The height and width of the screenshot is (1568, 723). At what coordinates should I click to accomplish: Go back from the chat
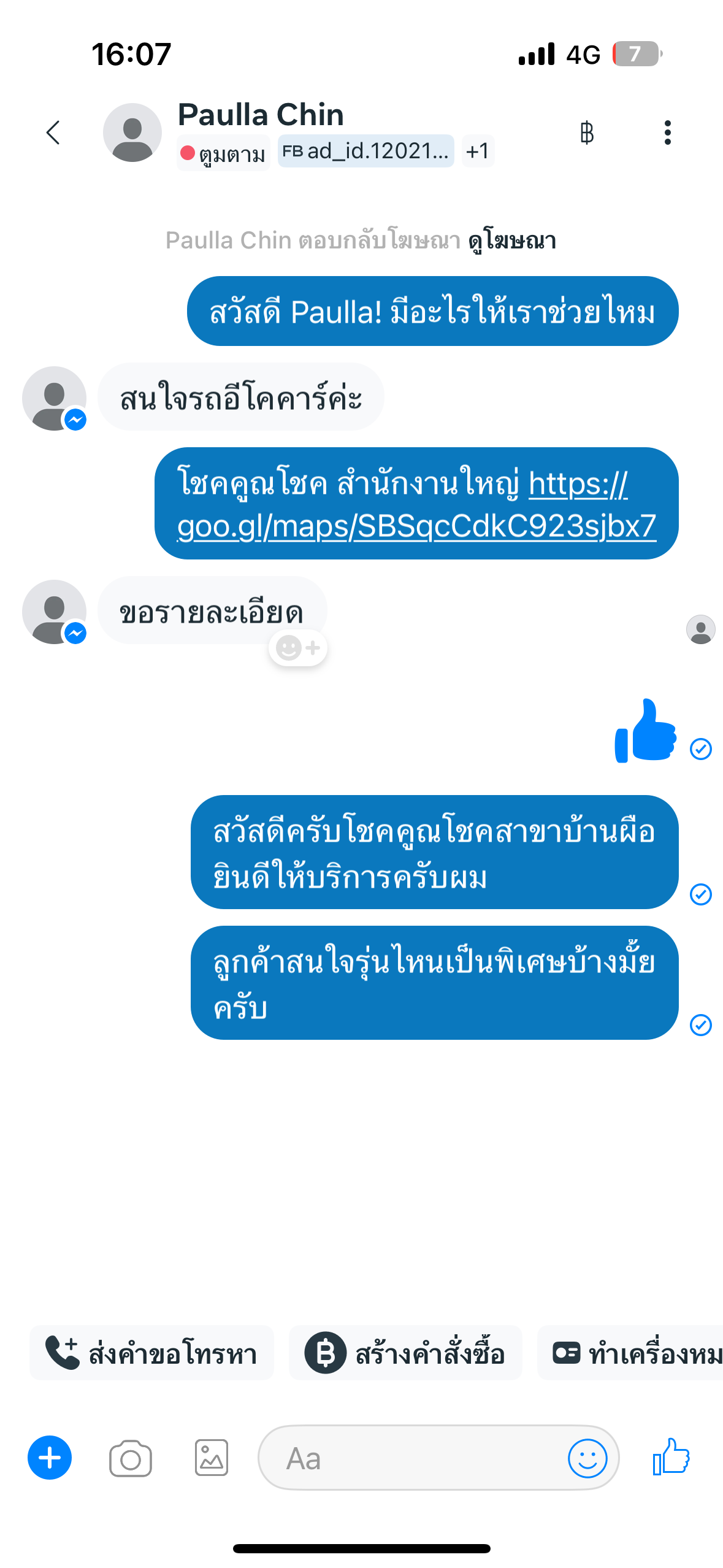click(53, 133)
